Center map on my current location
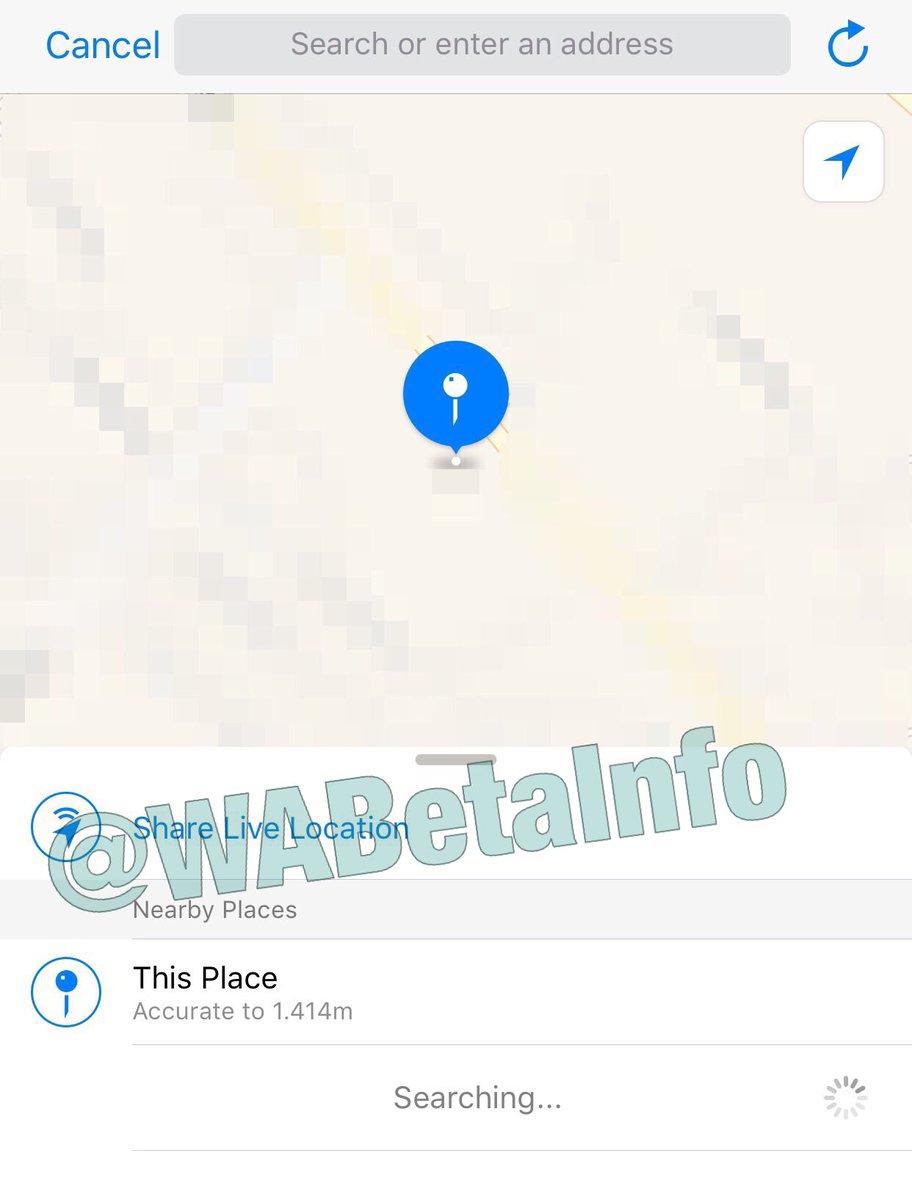912x1200 pixels. coord(843,161)
